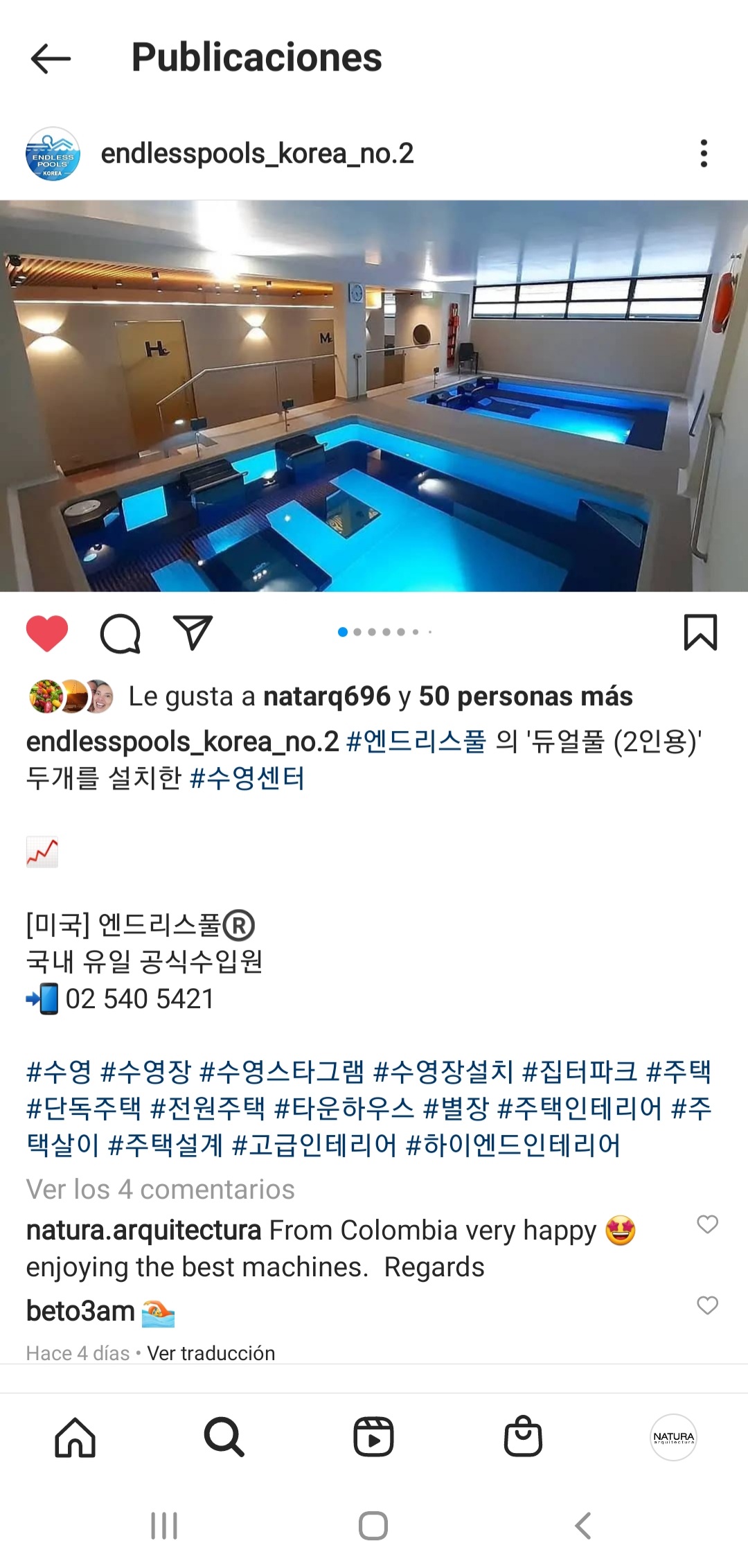Like beto3am's comment

[x=707, y=1305]
